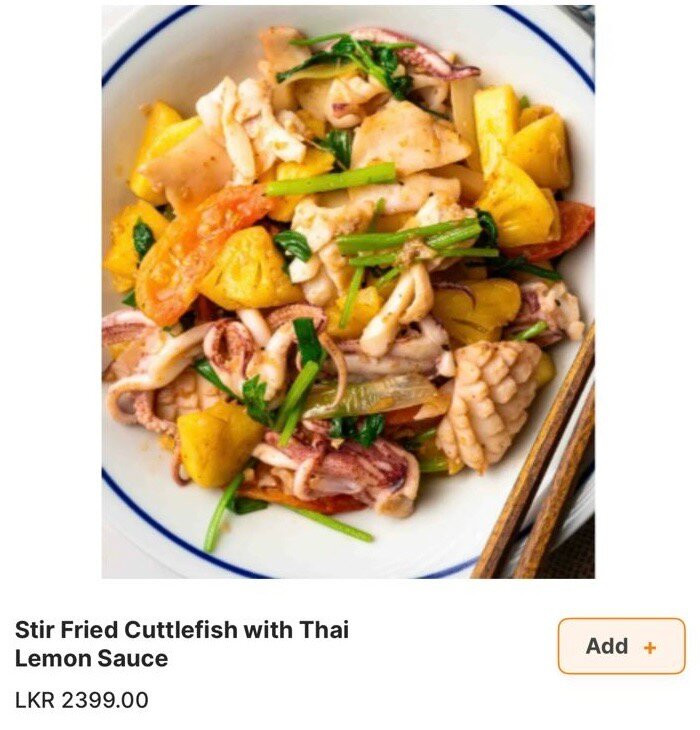Add Stir Fried Cuttlefish to the order
The width and height of the screenshot is (700, 730).
tap(621, 646)
